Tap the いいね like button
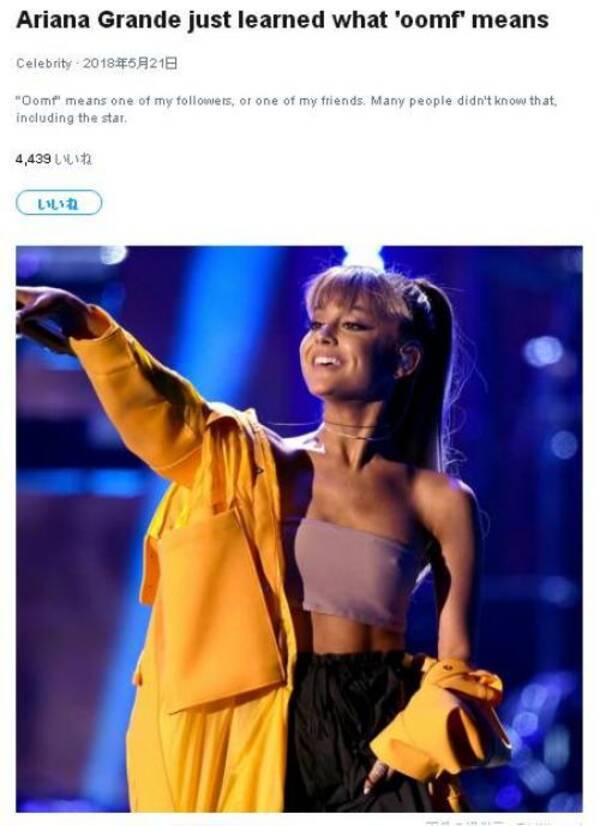This screenshot has width=600, height=826. point(59,204)
